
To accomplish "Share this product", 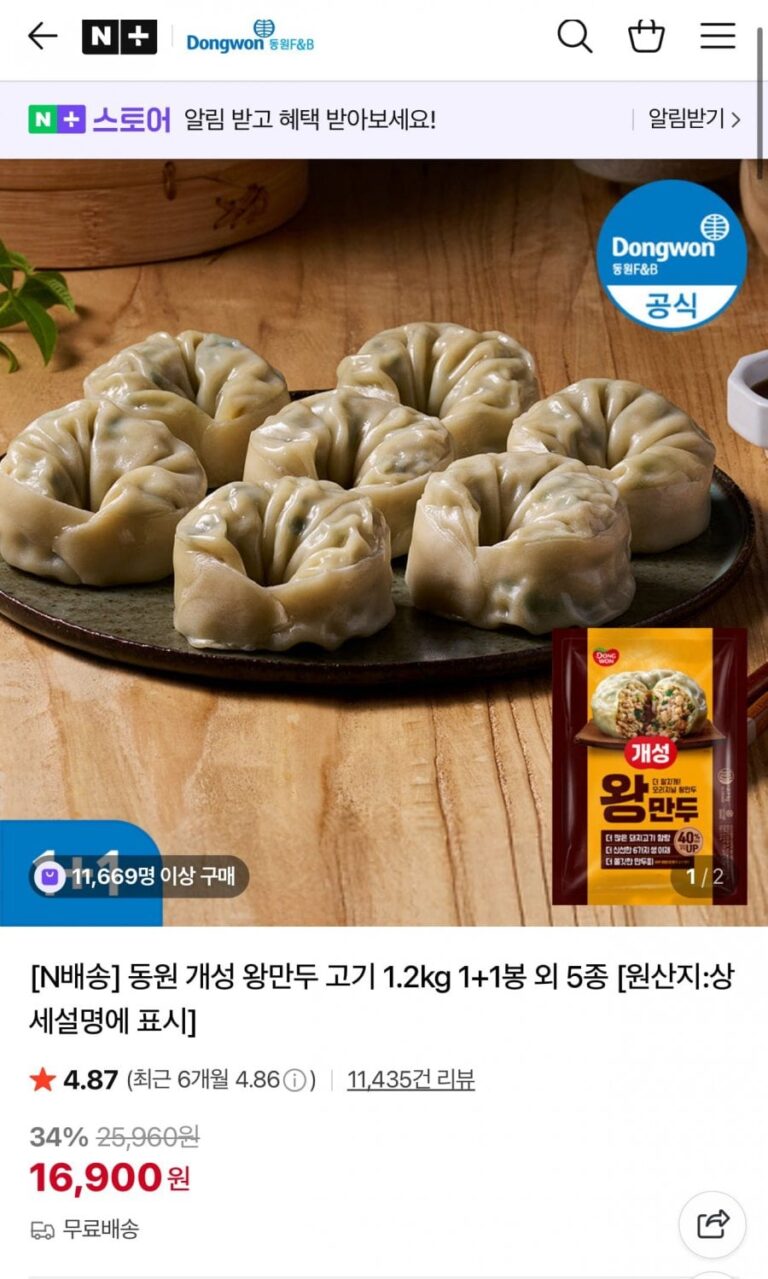I will tap(712, 1224).
